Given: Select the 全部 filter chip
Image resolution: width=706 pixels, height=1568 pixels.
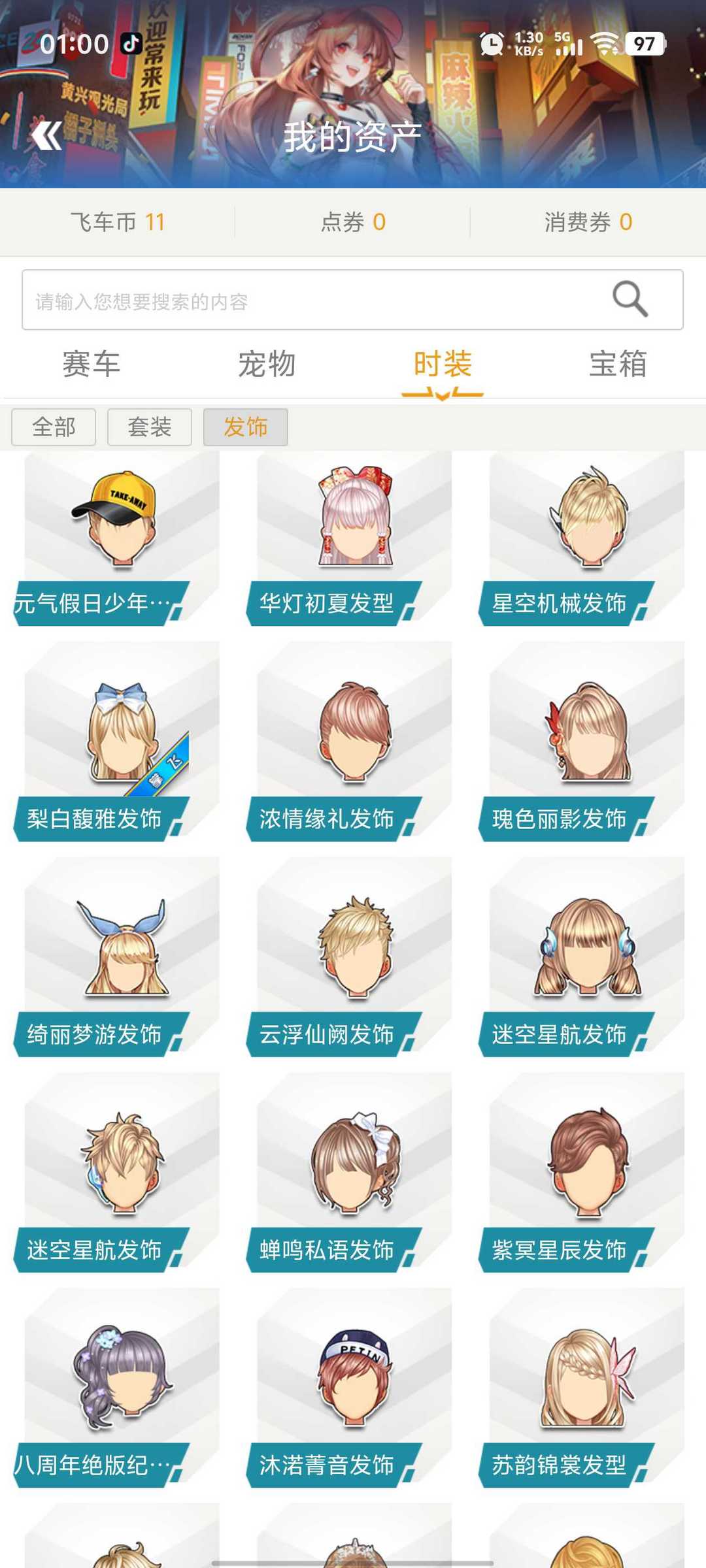Looking at the screenshot, I should tap(54, 427).
